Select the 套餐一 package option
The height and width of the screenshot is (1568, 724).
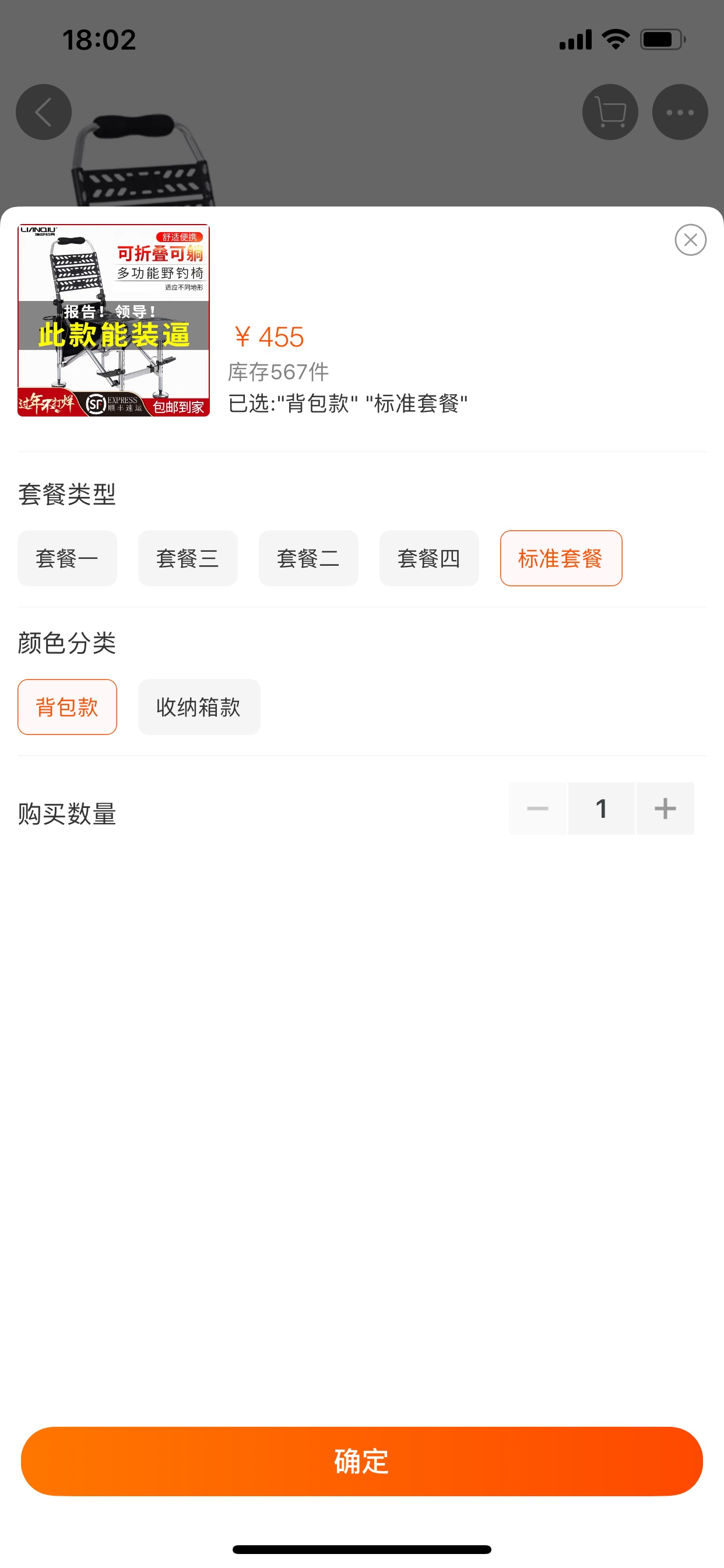[x=67, y=558]
